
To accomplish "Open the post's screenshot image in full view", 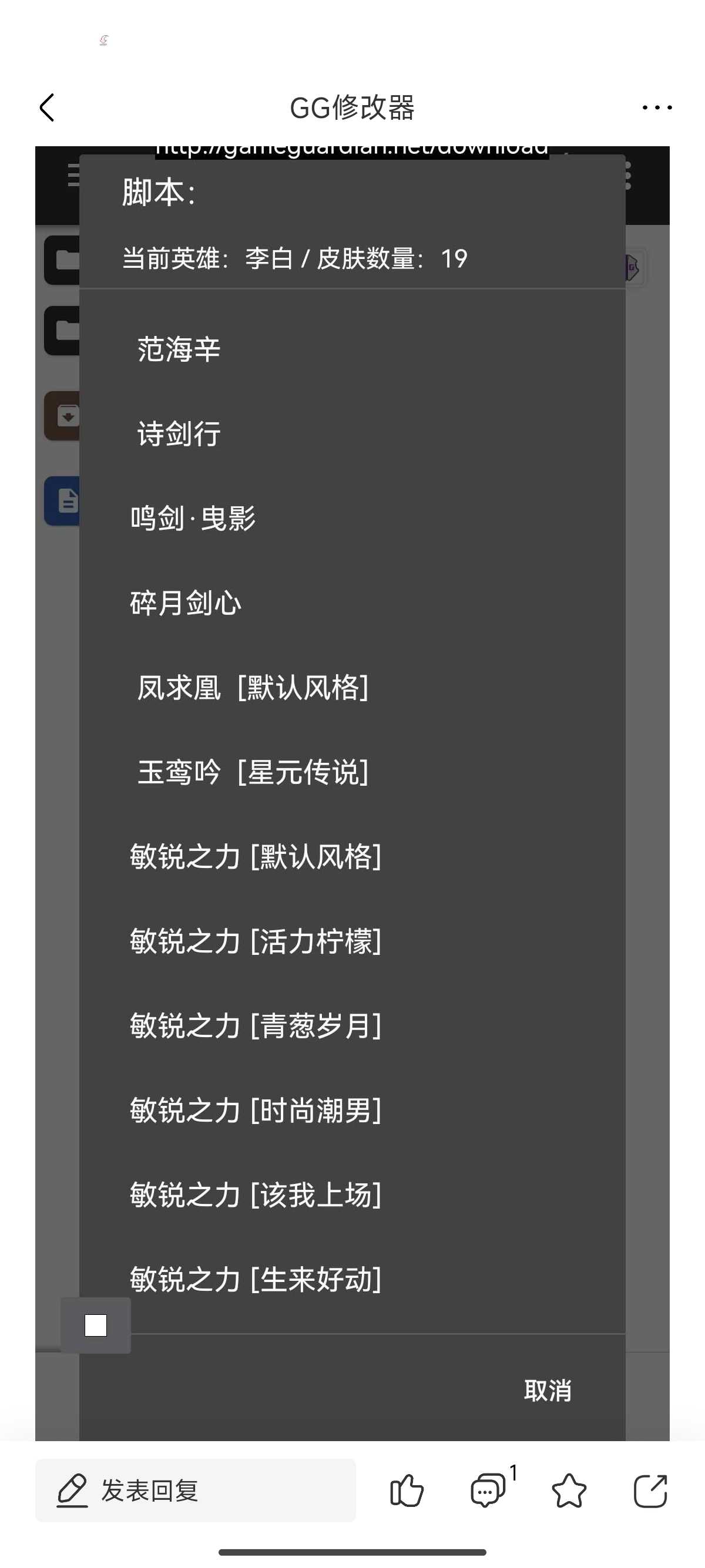I will point(352,791).
